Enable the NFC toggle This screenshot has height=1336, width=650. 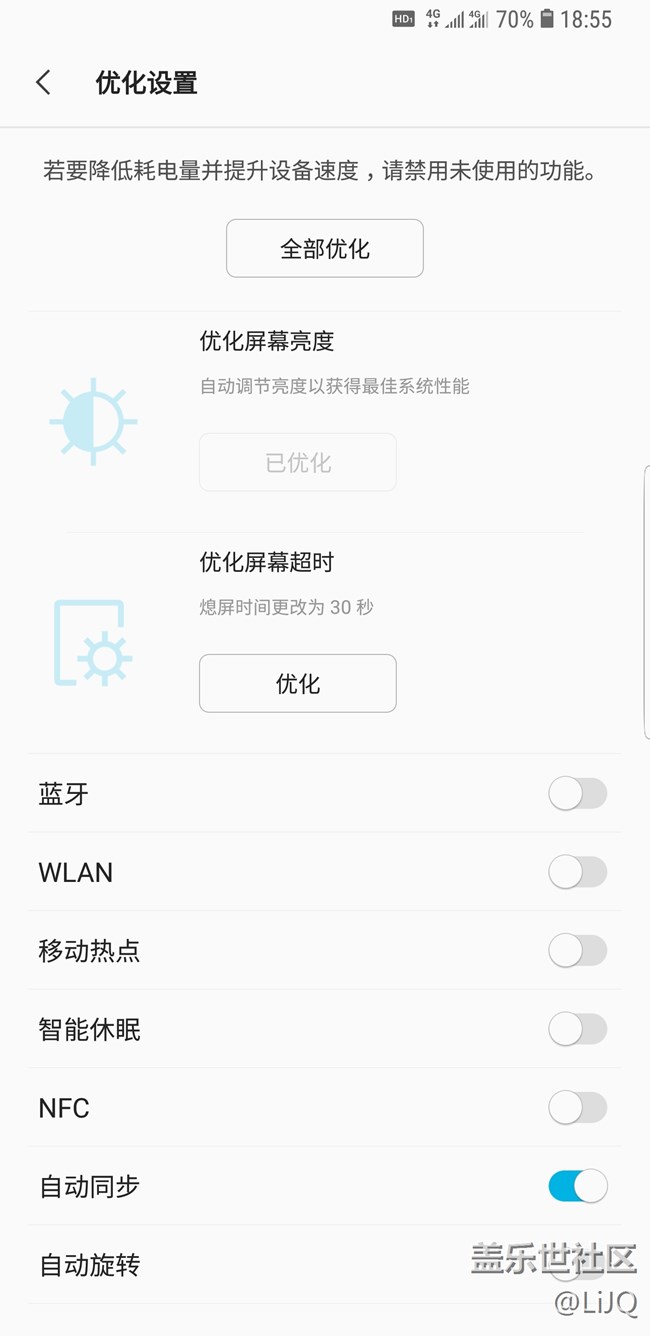tap(577, 1107)
